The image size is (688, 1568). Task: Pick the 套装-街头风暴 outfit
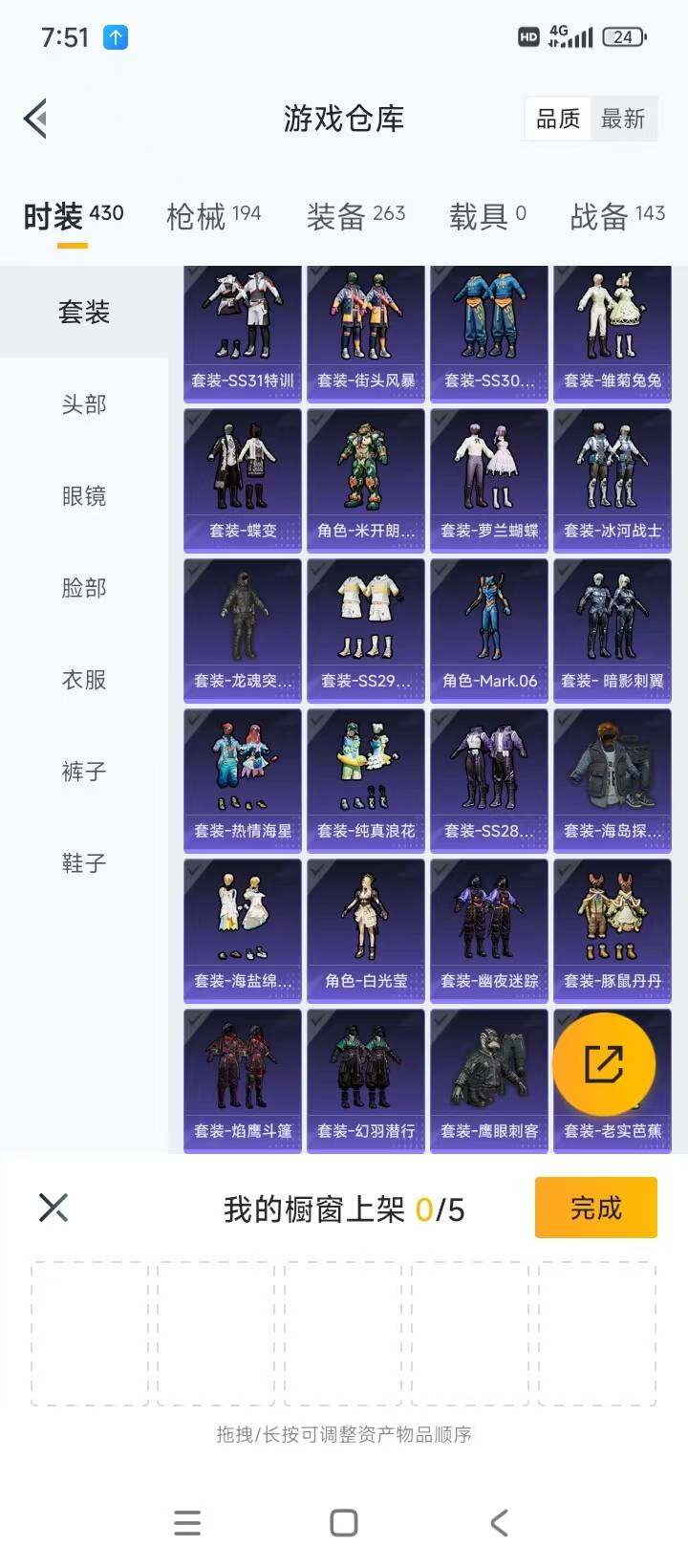click(366, 332)
